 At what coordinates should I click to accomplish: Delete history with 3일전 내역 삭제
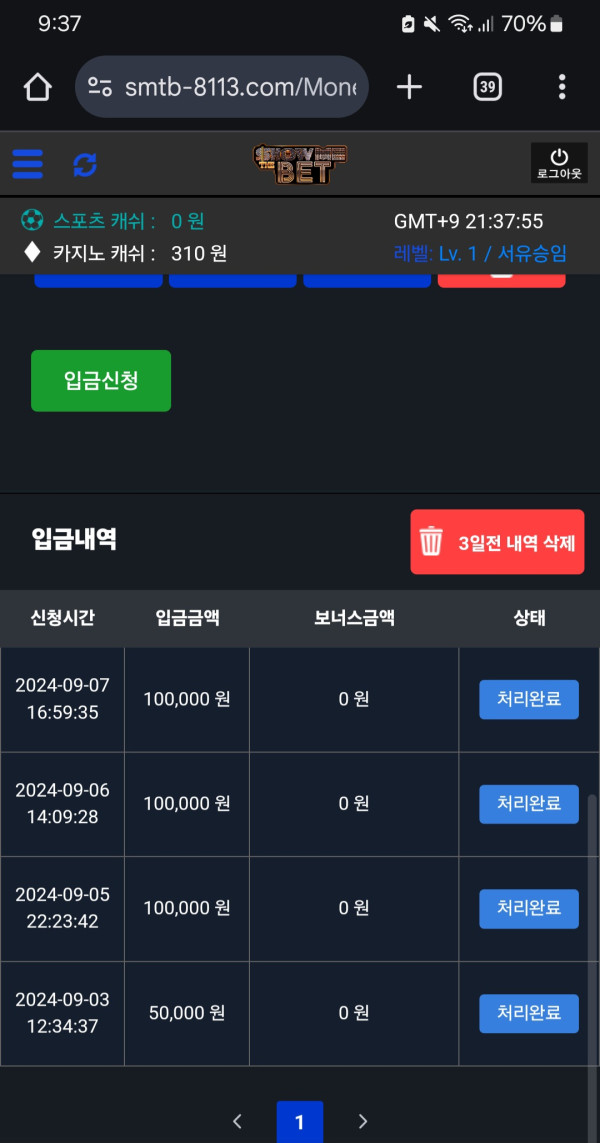tap(497, 542)
